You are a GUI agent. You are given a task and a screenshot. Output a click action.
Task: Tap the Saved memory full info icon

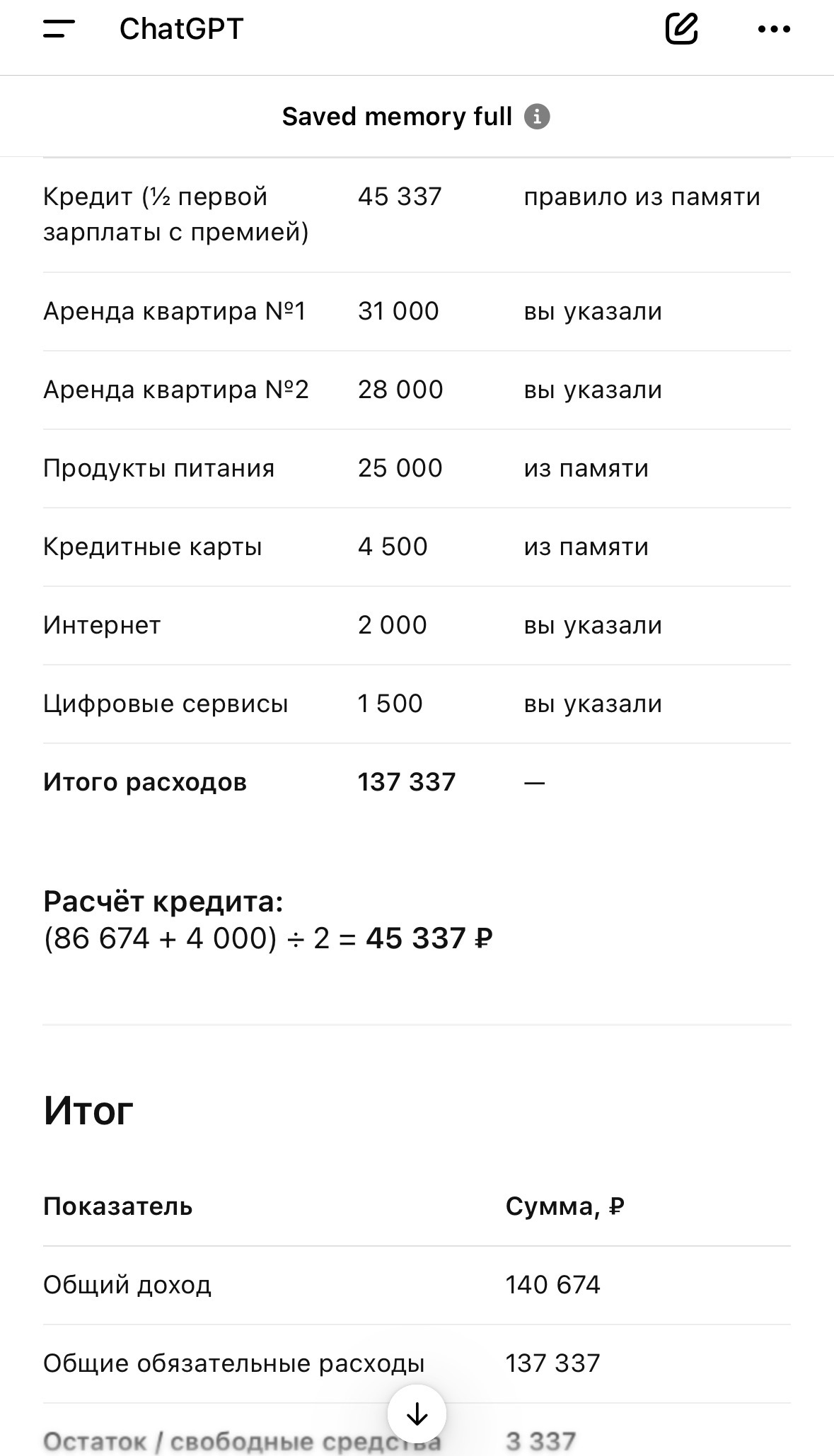click(x=537, y=117)
